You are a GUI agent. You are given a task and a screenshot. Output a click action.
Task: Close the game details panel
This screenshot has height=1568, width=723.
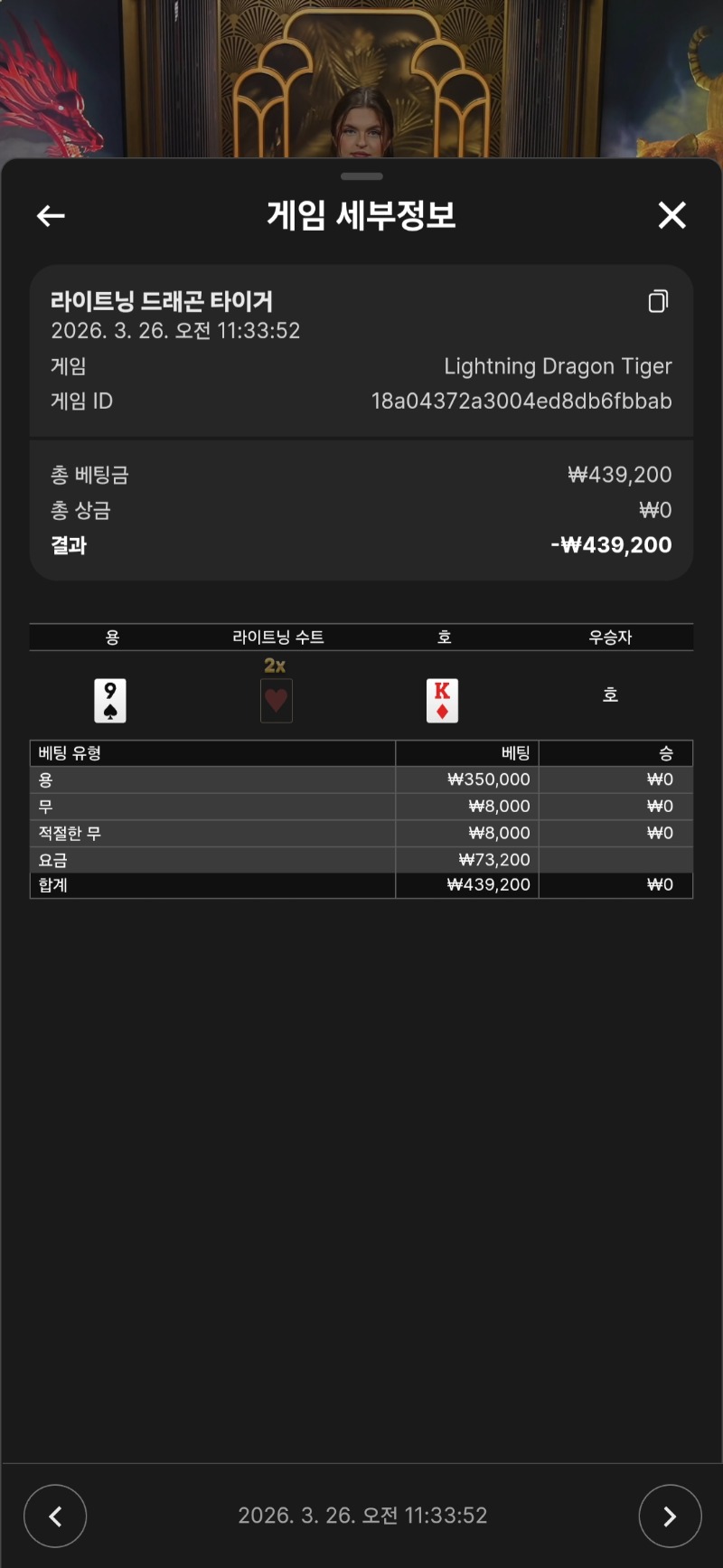tap(671, 215)
